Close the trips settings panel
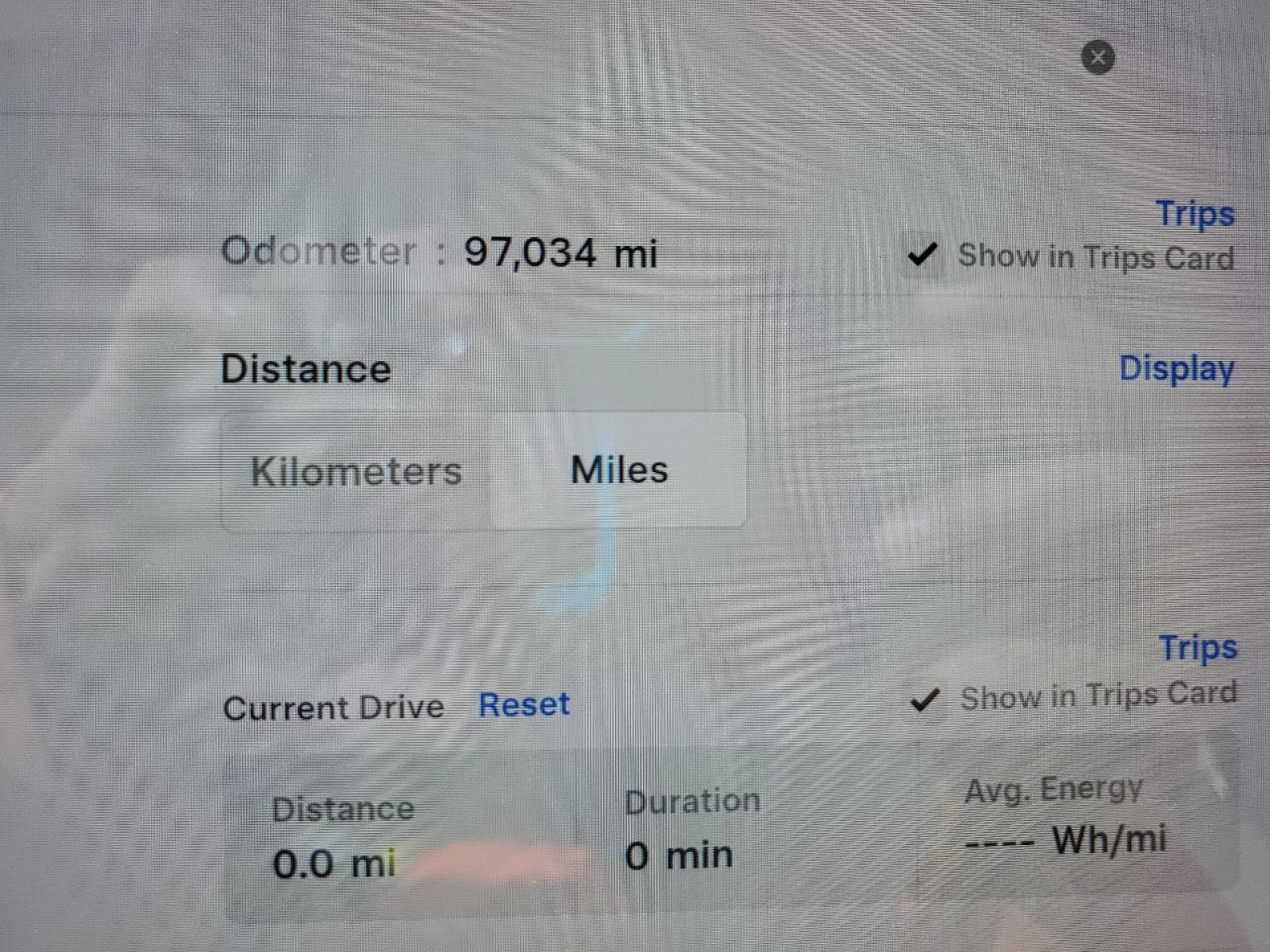1270x952 pixels. click(x=1097, y=57)
